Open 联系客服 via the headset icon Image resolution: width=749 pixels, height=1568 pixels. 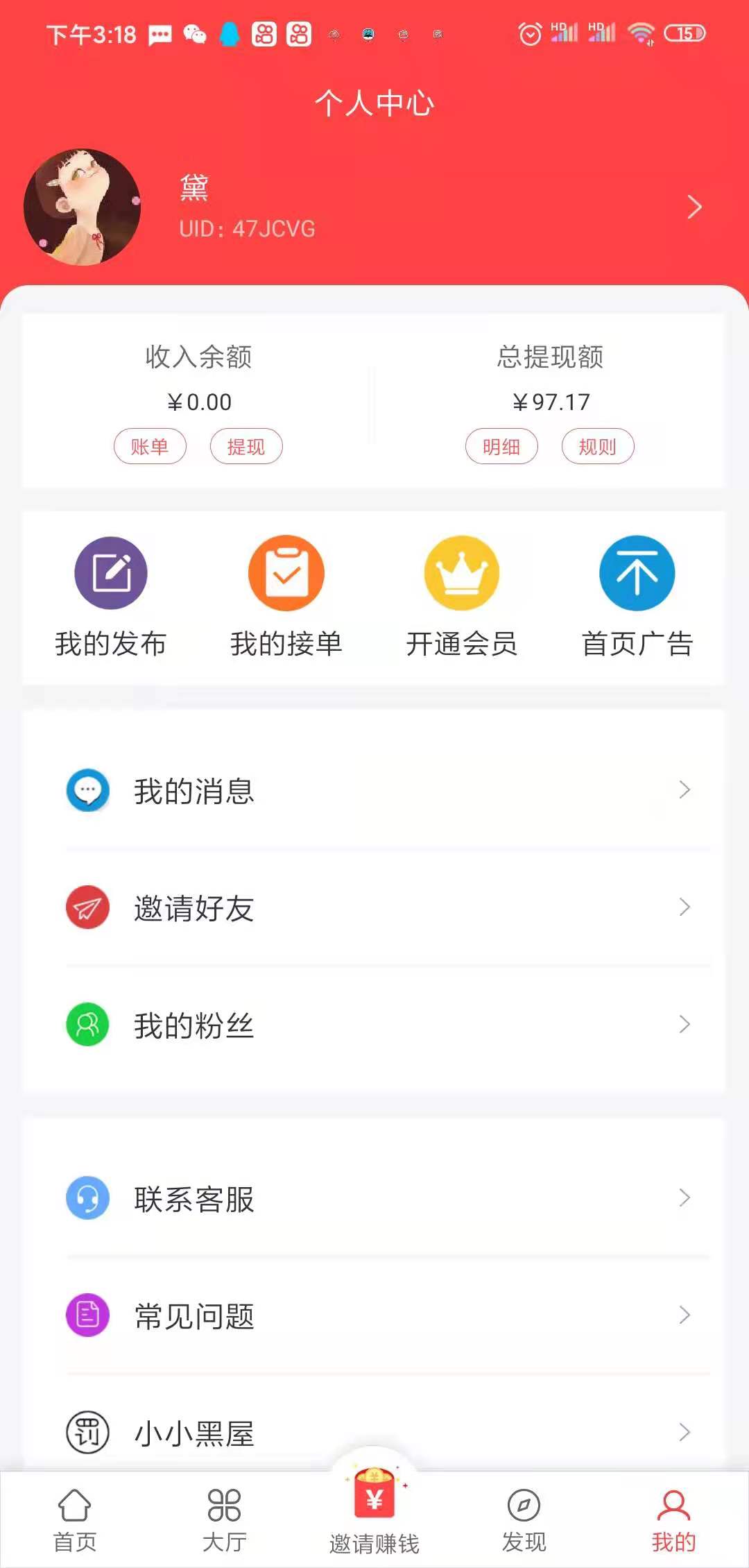(87, 1197)
